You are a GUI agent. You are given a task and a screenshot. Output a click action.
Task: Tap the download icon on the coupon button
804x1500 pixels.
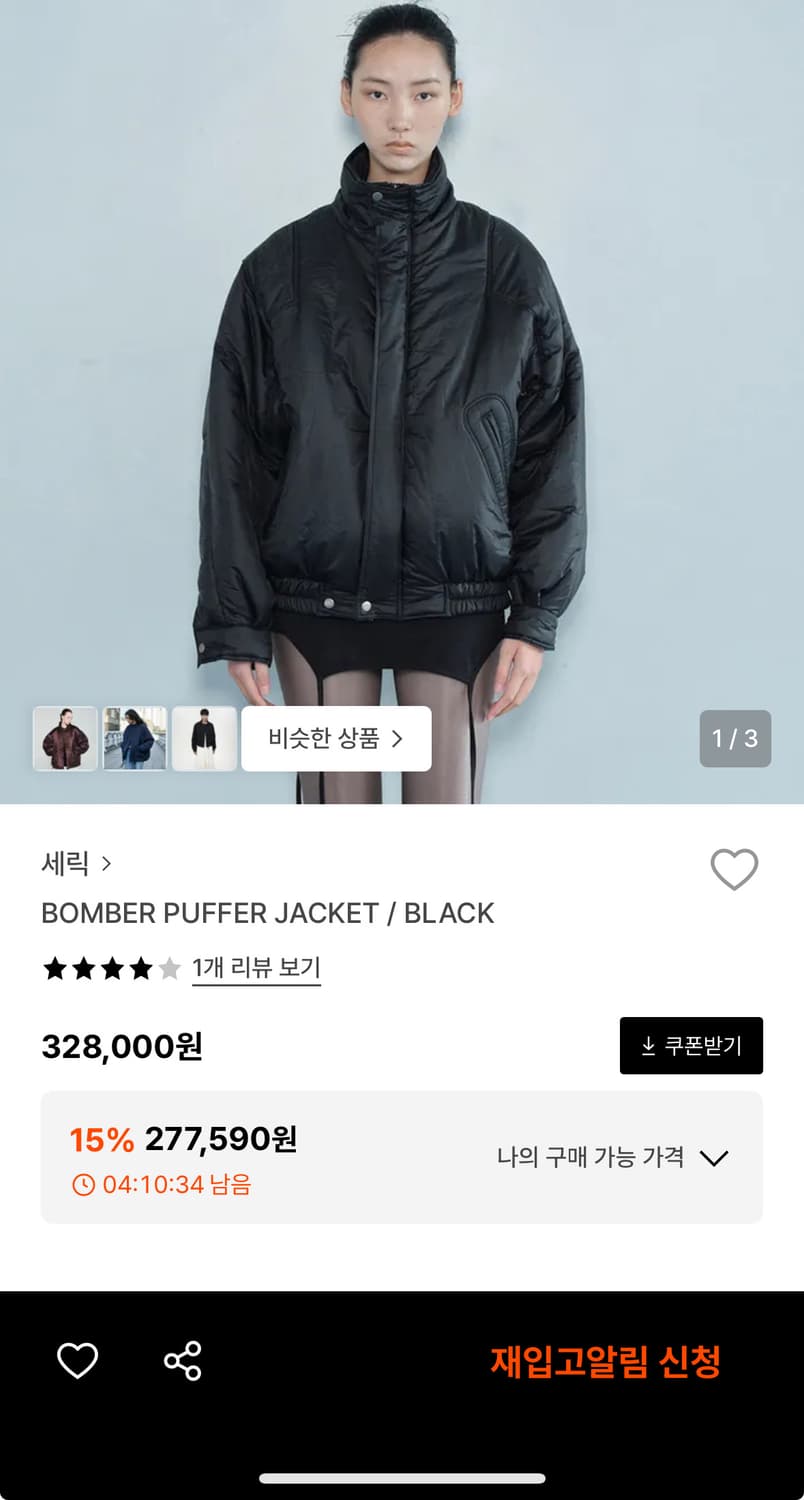pos(646,1045)
